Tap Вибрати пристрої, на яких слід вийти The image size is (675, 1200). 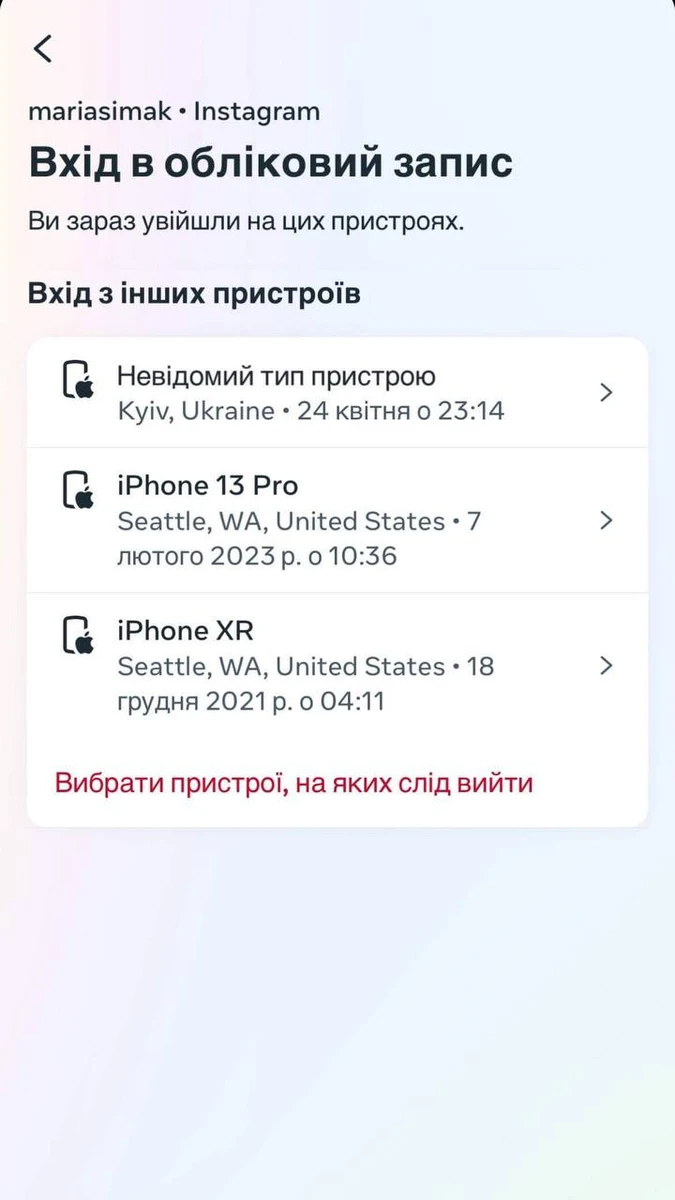(294, 782)
